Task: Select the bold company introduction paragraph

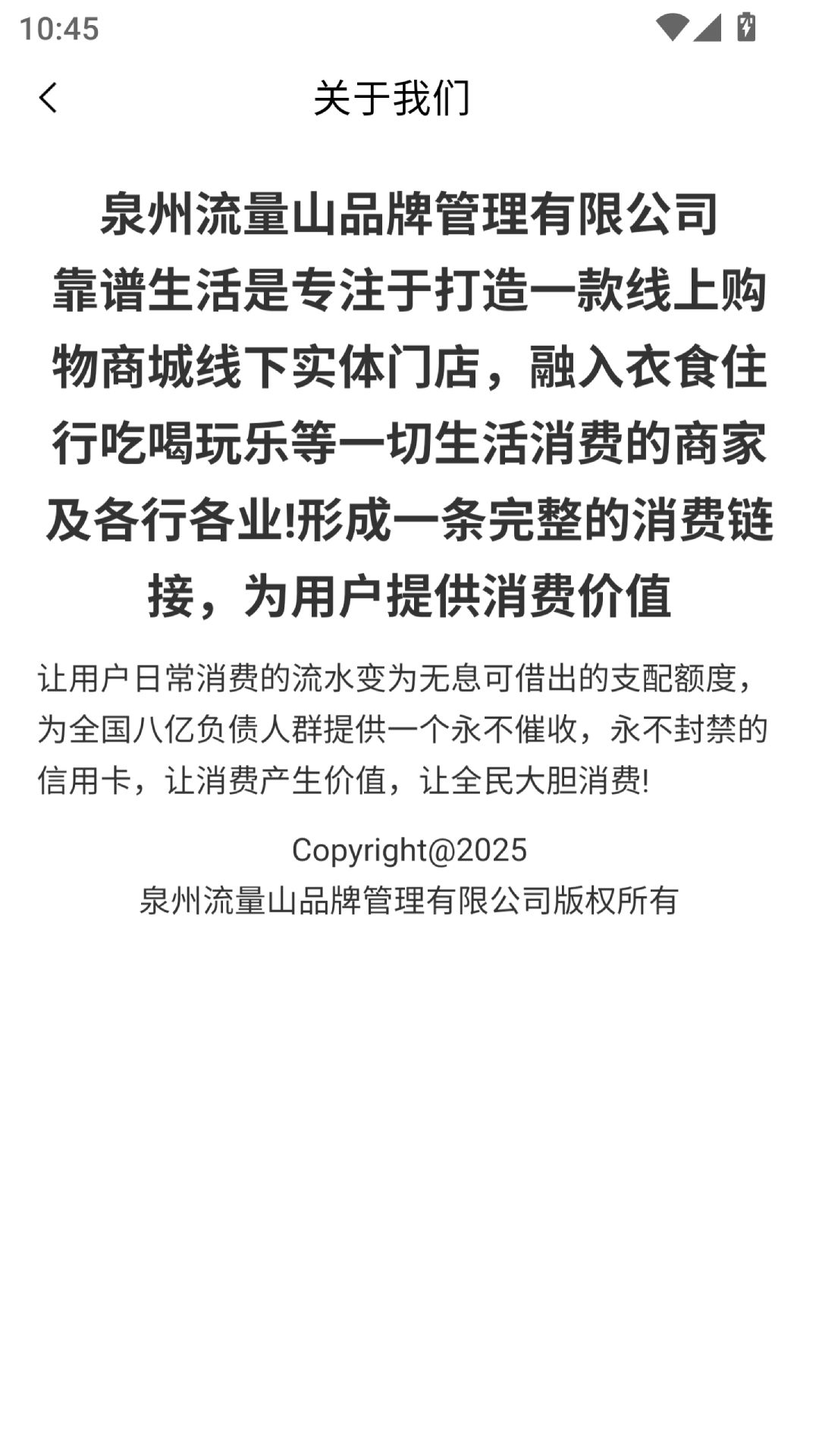Action: click(x=409, y=402)
